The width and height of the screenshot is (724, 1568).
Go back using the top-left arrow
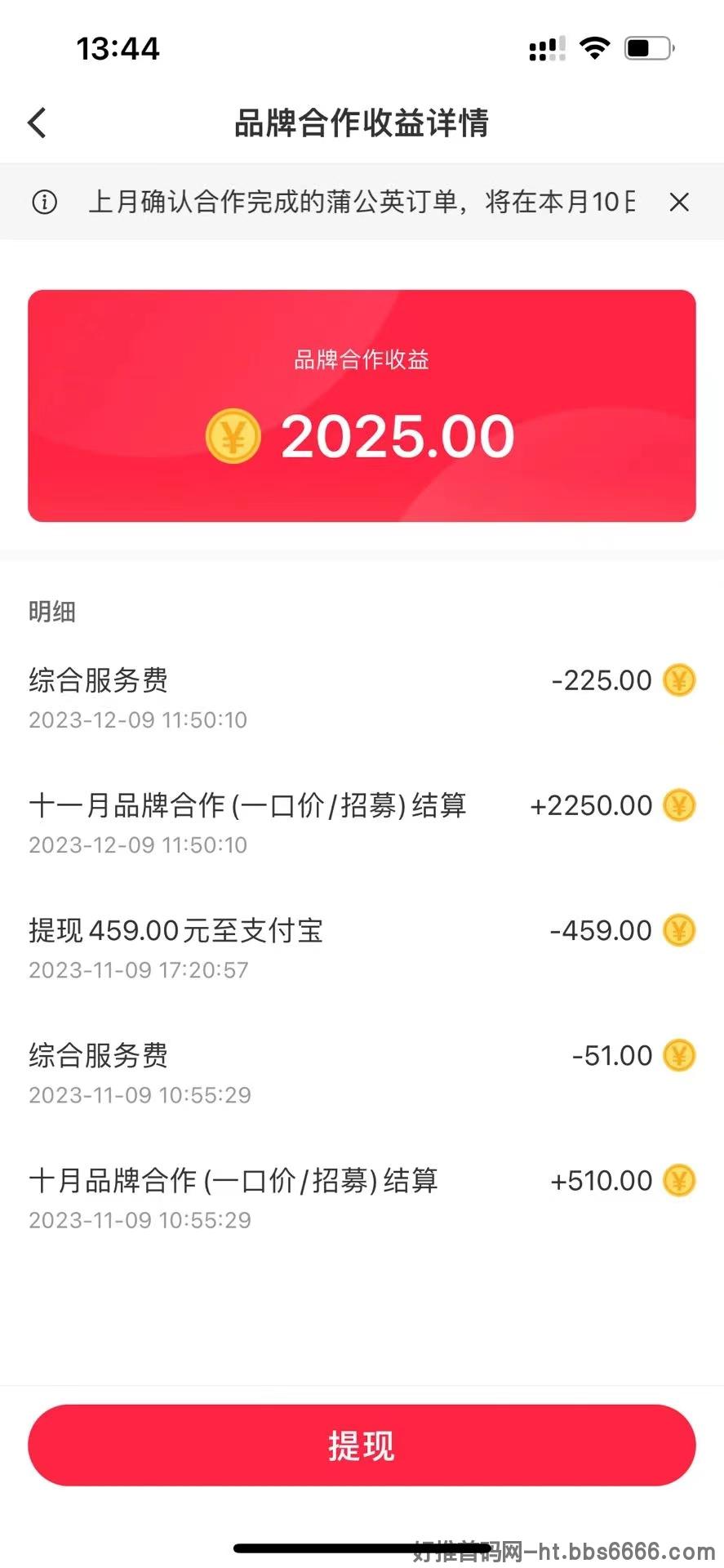coord(37,123)
